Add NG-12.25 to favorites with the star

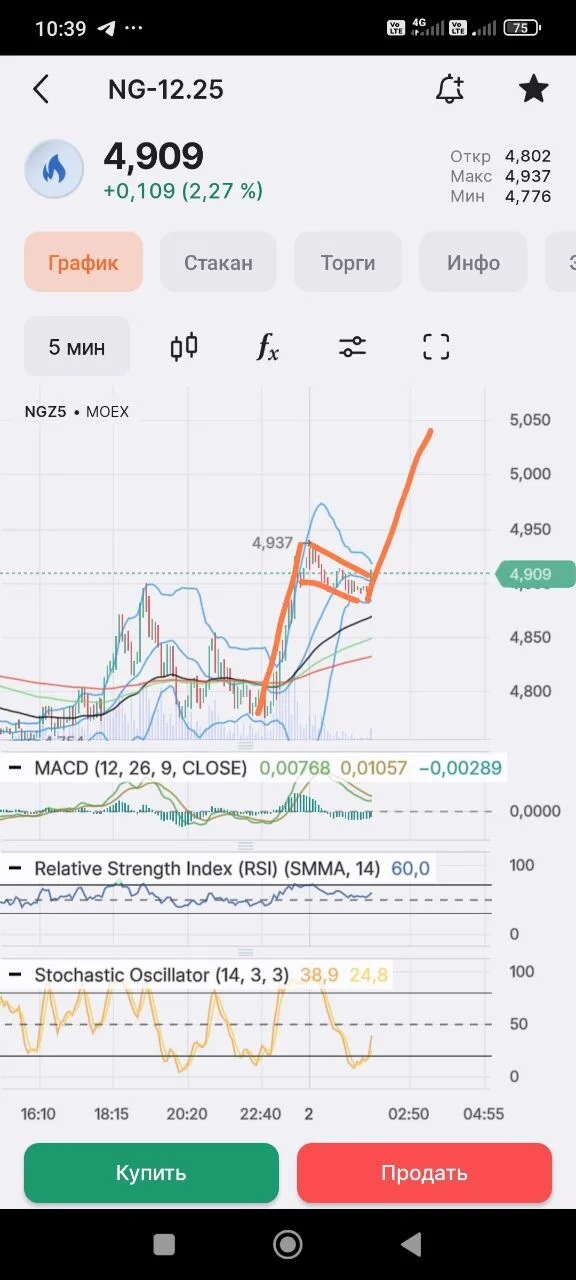(533, 89)
